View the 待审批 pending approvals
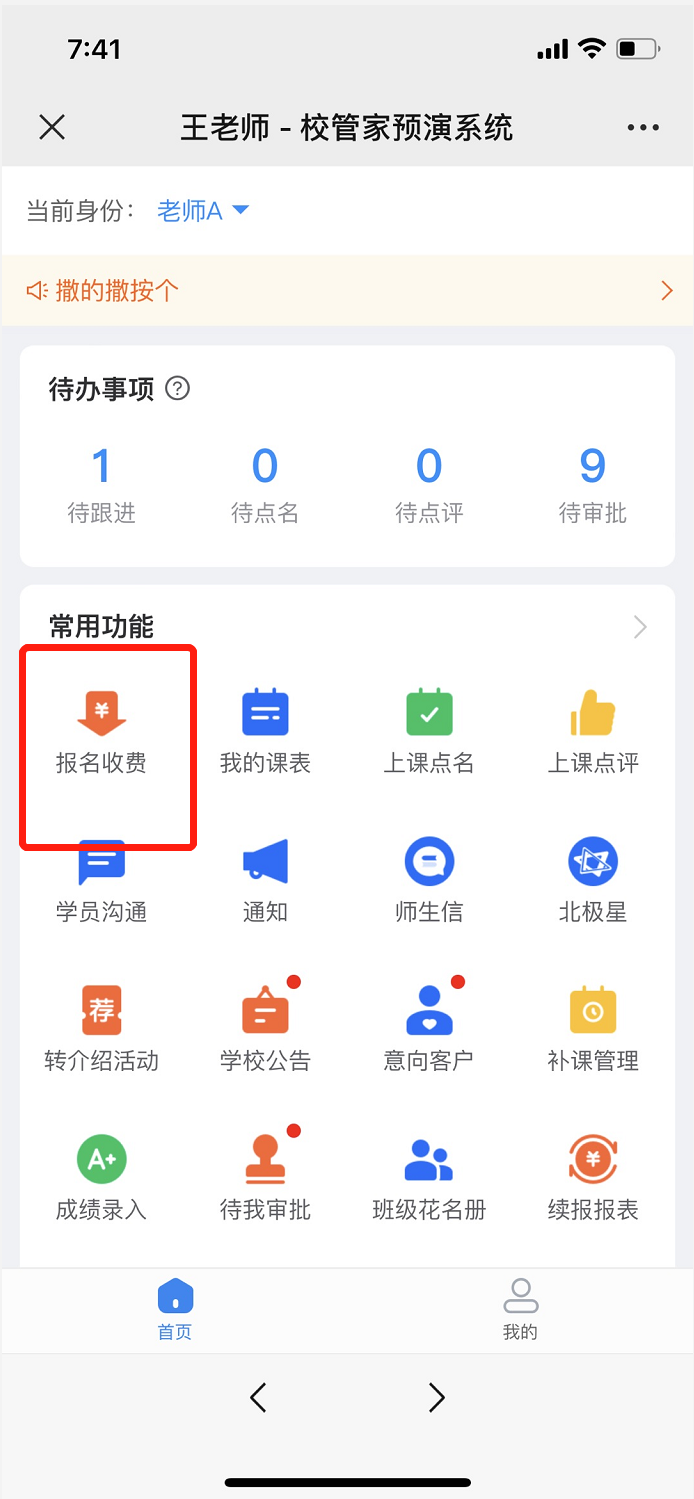The width and height of the screenshot is (694, 1499). pos(592,485)
